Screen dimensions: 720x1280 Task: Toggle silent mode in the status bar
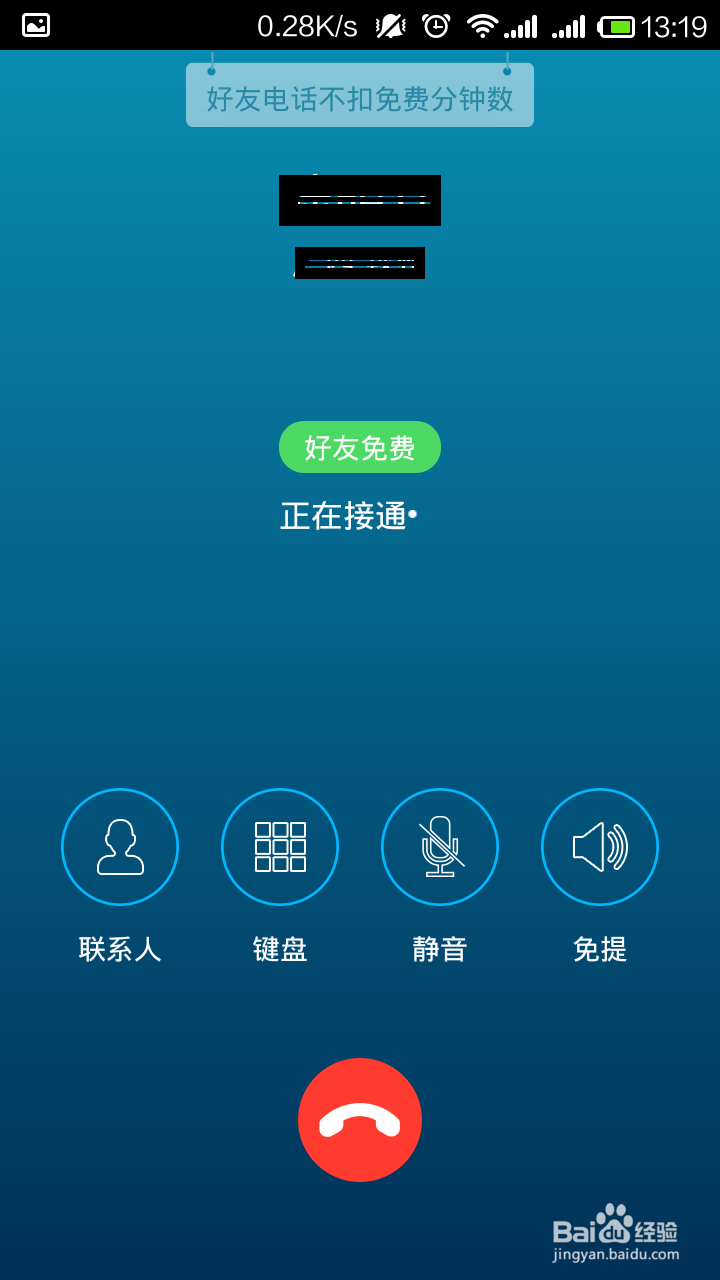[x=390, y=25]
